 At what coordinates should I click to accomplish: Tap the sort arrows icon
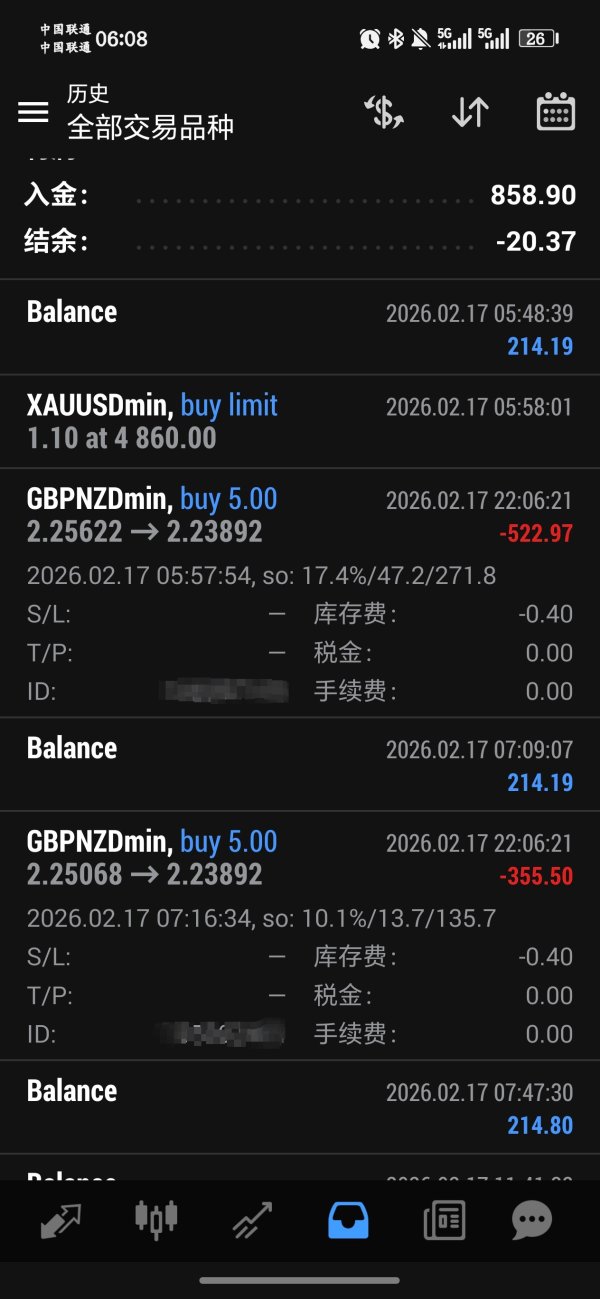click(470, 112)
